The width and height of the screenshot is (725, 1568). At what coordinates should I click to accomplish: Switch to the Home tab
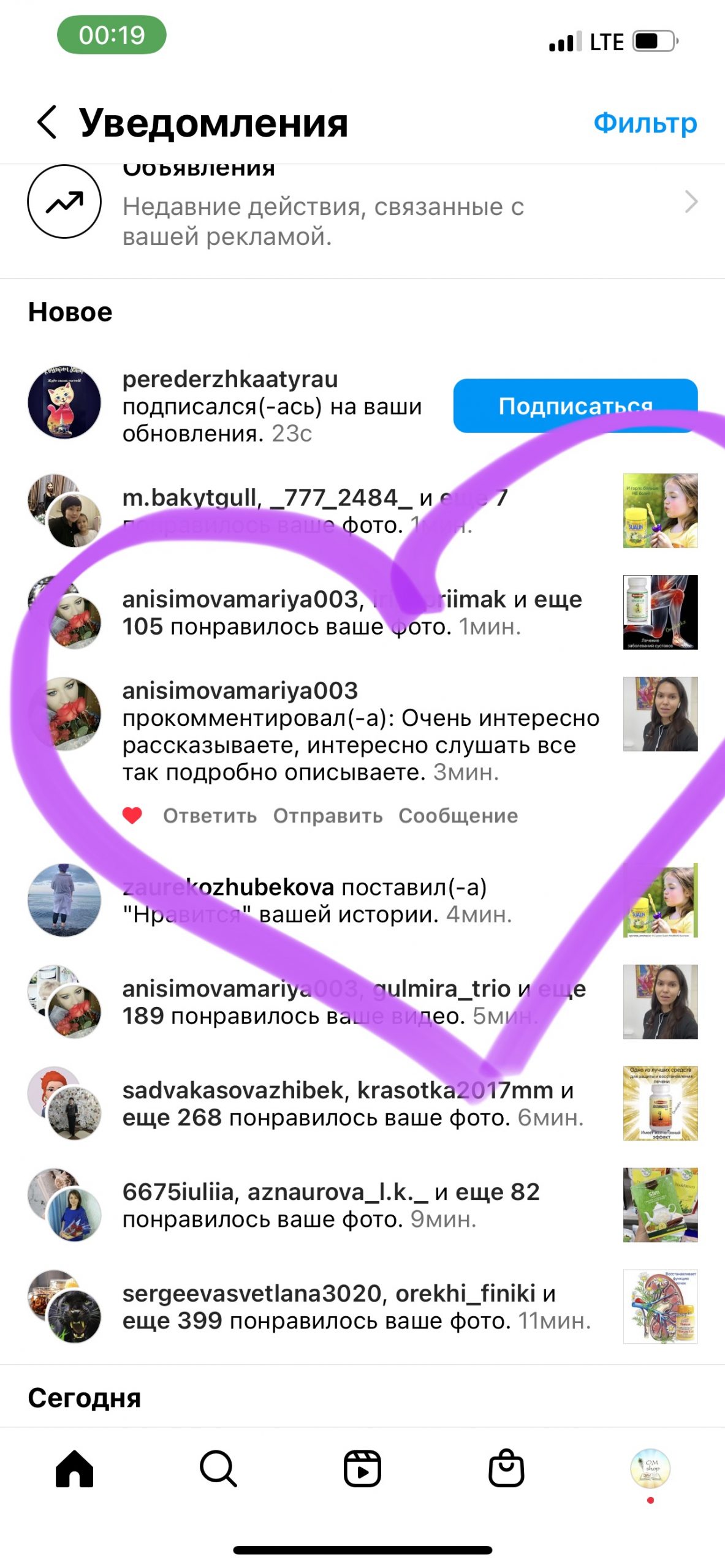tap(74, 1469)
